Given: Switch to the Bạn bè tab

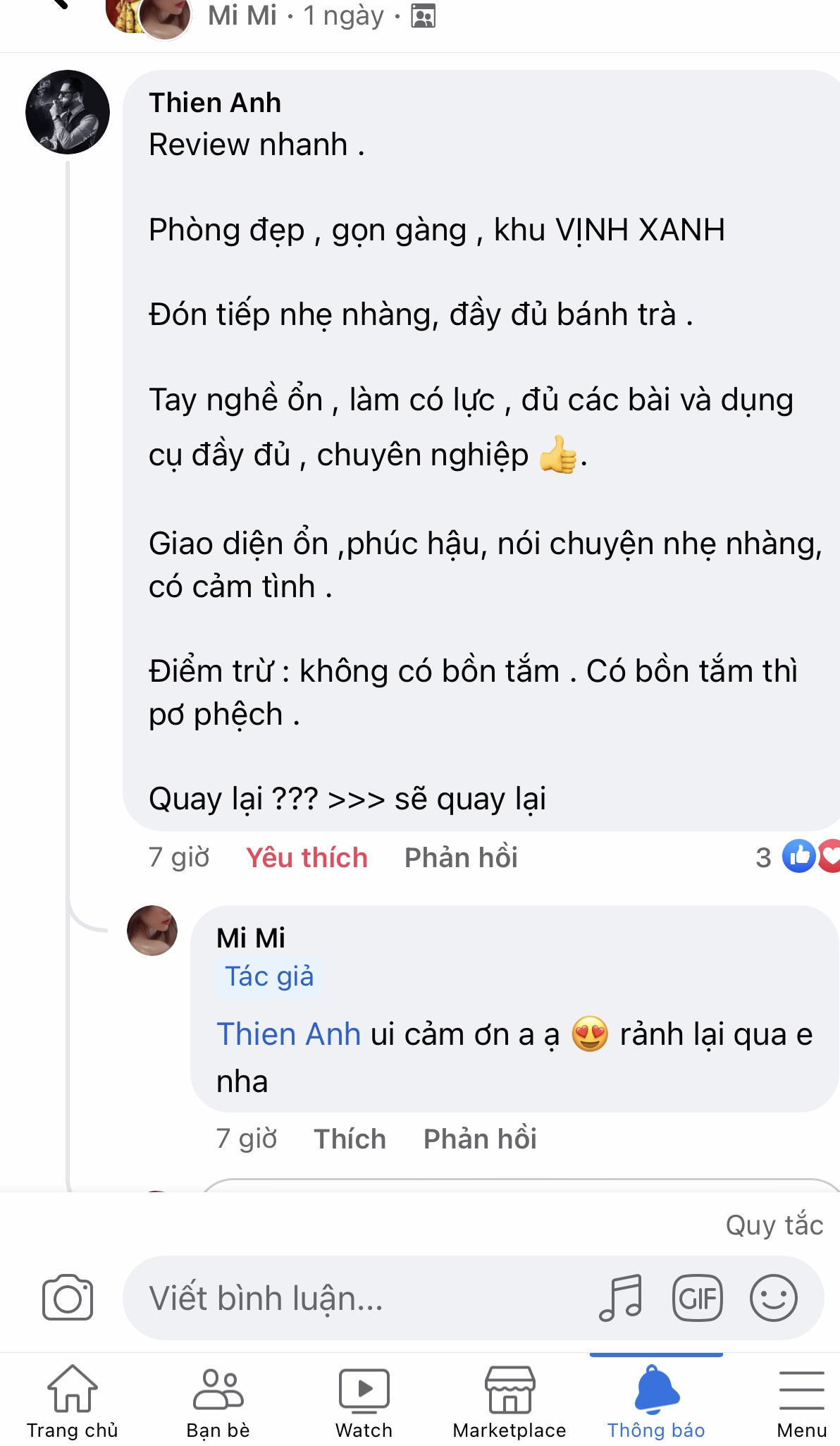Looking at the screenshot, I should 218,1401.
